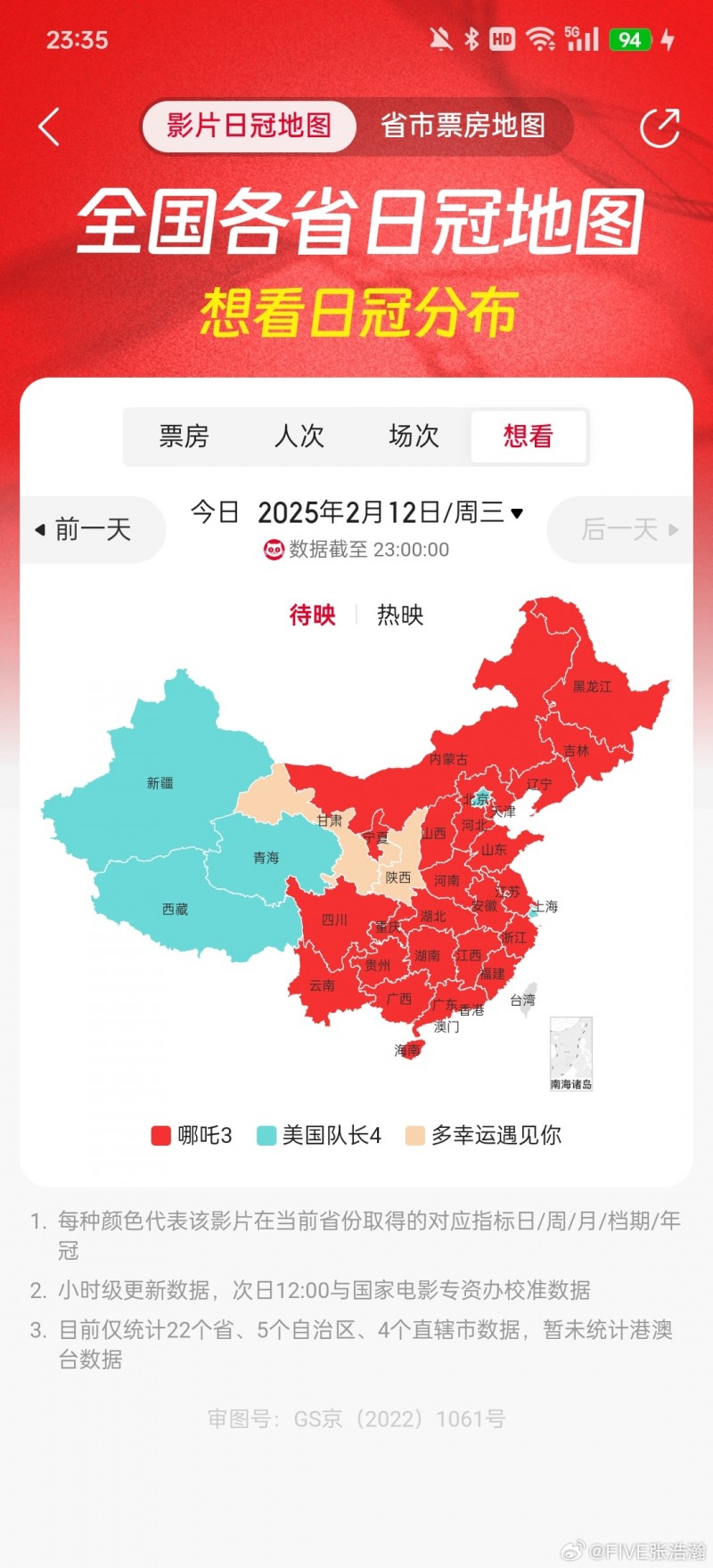
Task: Tap the back arrow at top left
Action: (49, 127)
